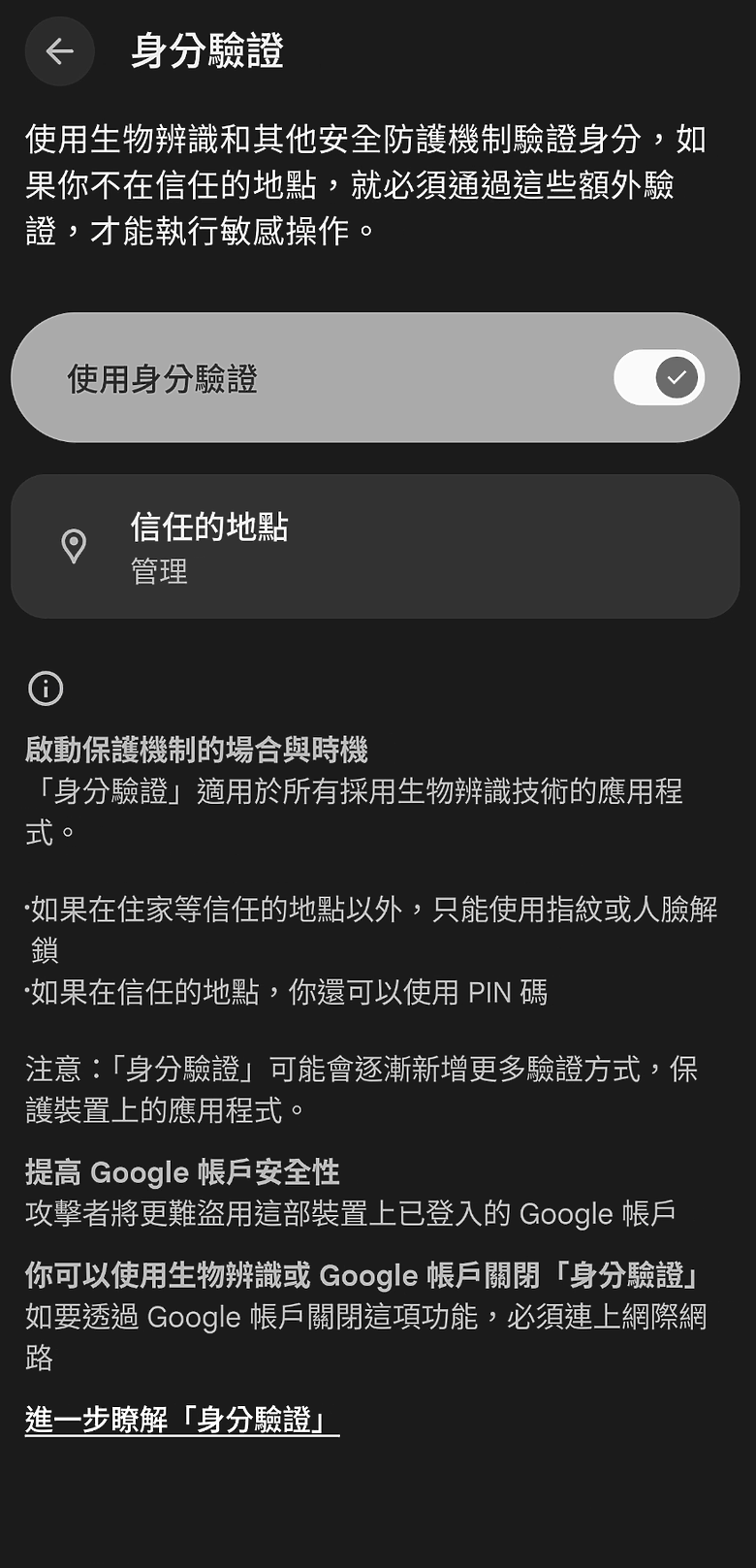Tap the rounded pill containing 使用身分驗證

[x=378, y=377]
